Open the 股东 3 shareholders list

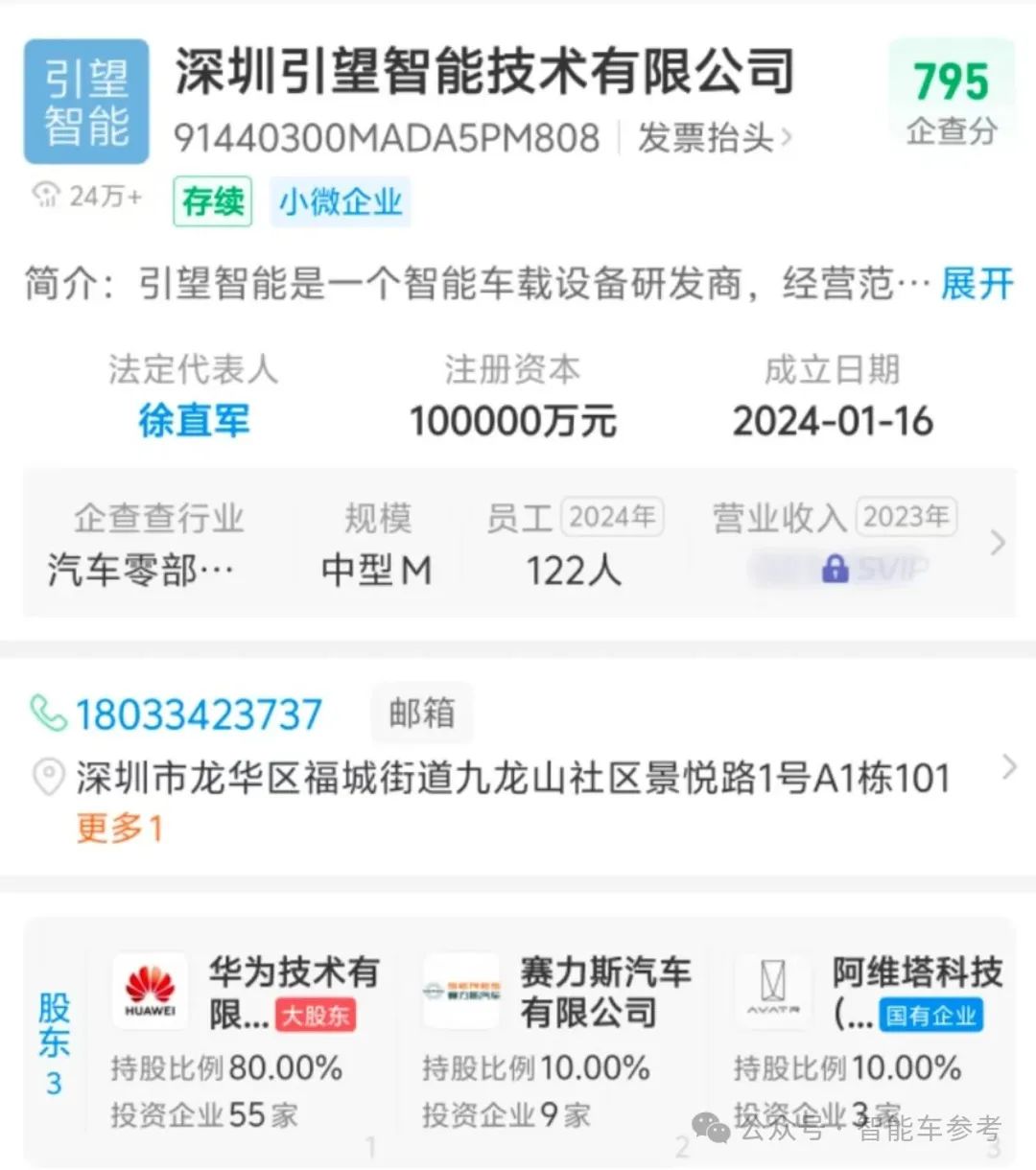54,1042
